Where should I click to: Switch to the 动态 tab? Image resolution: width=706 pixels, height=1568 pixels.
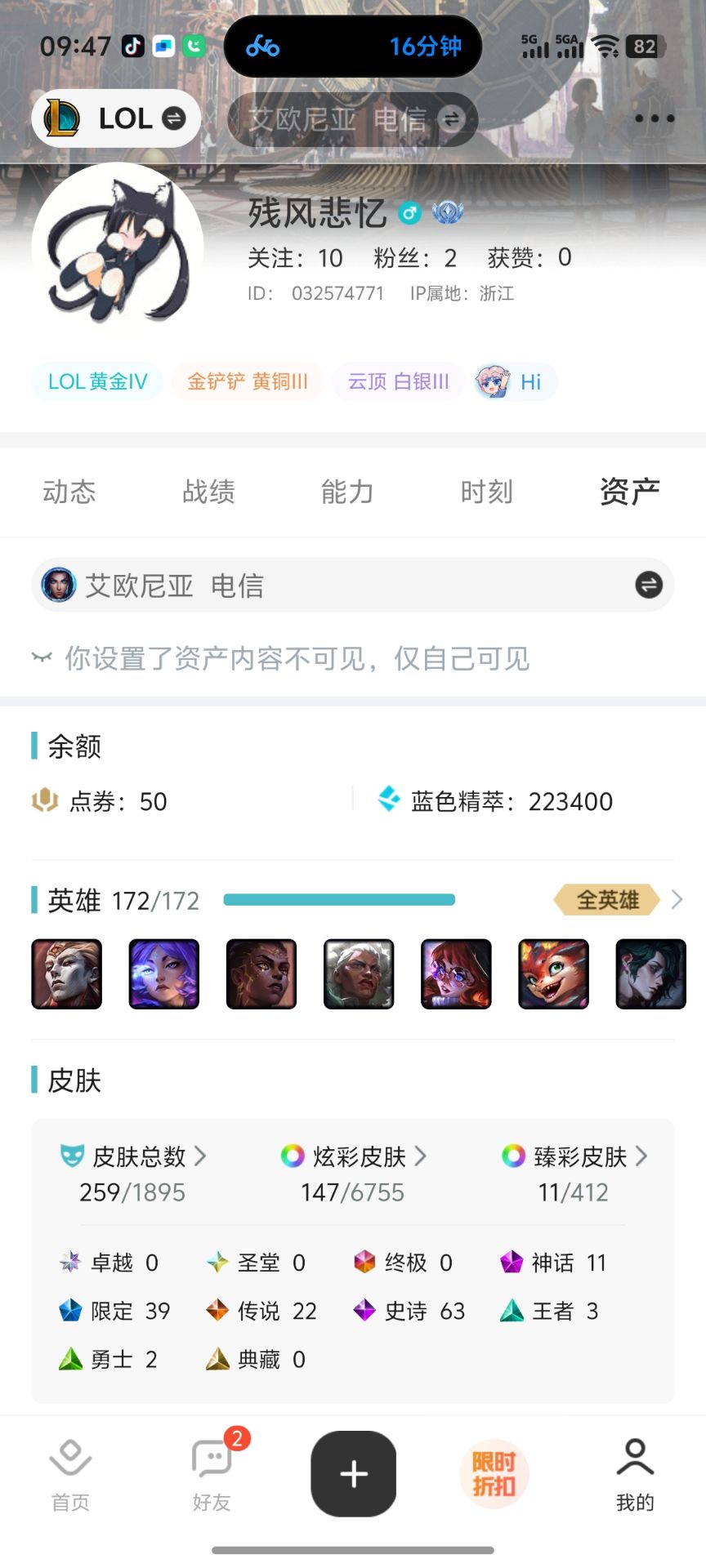69,492
